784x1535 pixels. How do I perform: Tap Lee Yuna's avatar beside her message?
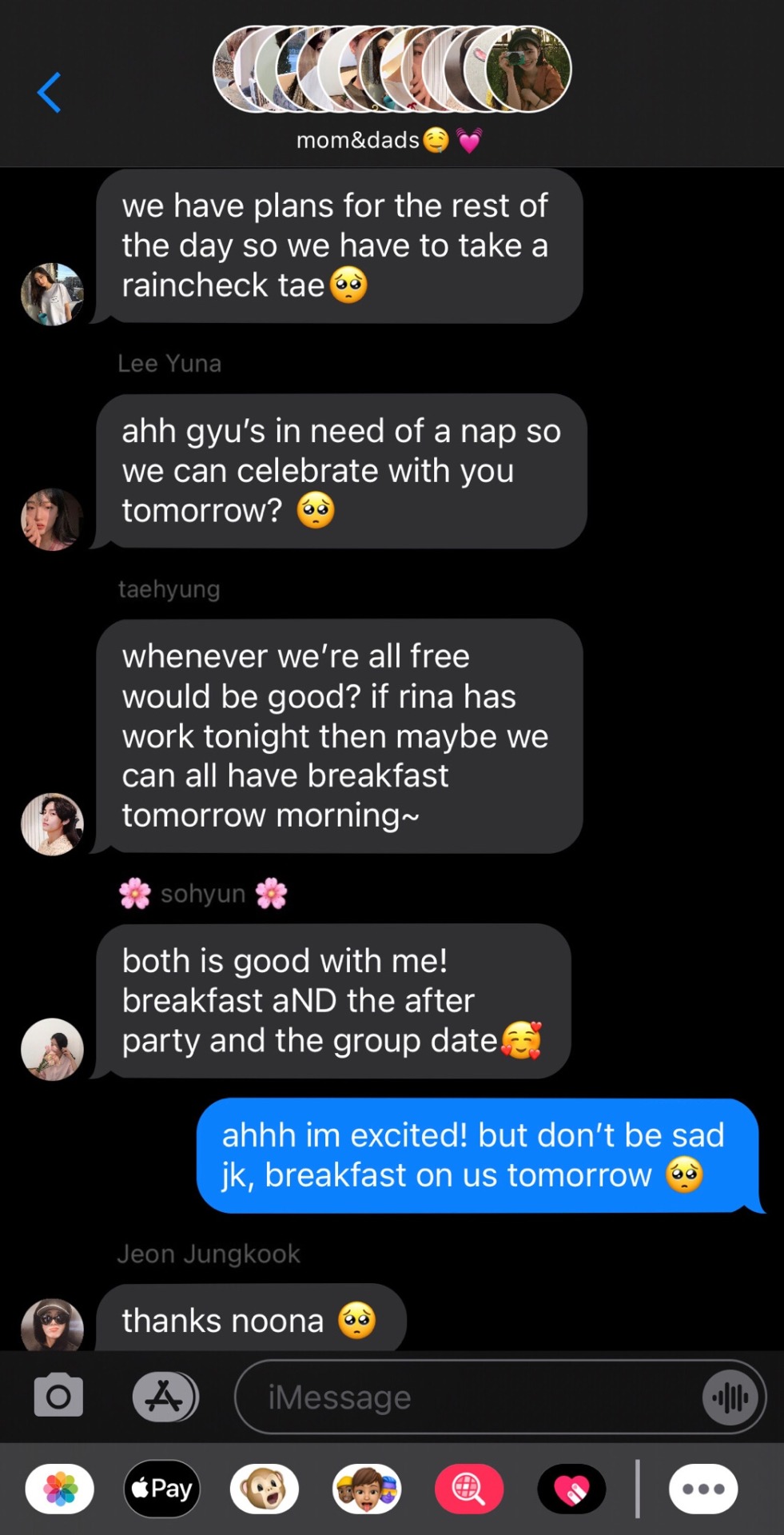click(x=52, y=519)
